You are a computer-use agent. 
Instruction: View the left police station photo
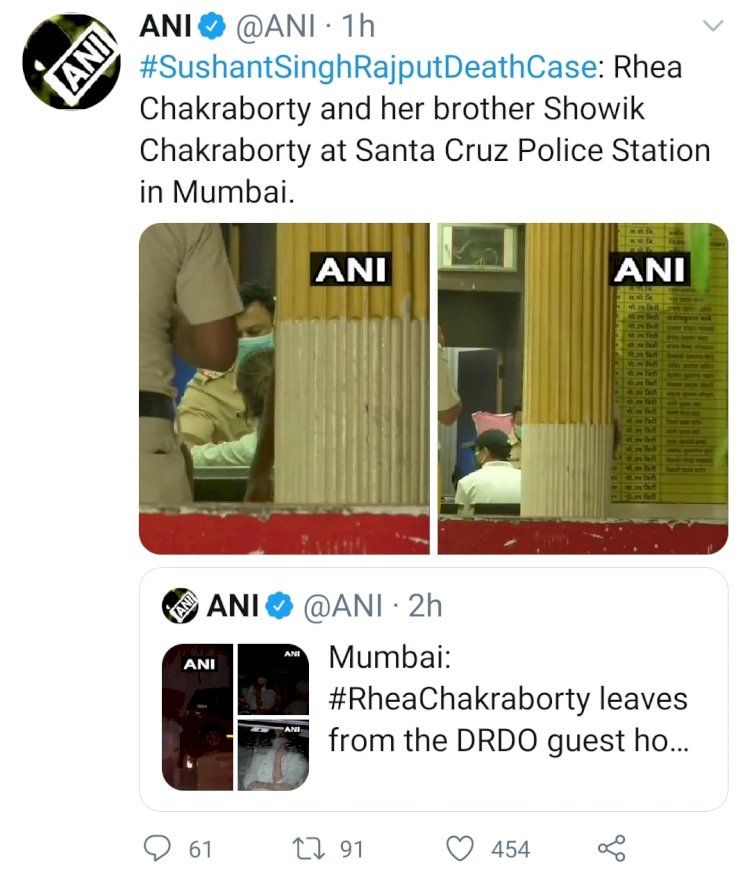(x=283, y=387)
